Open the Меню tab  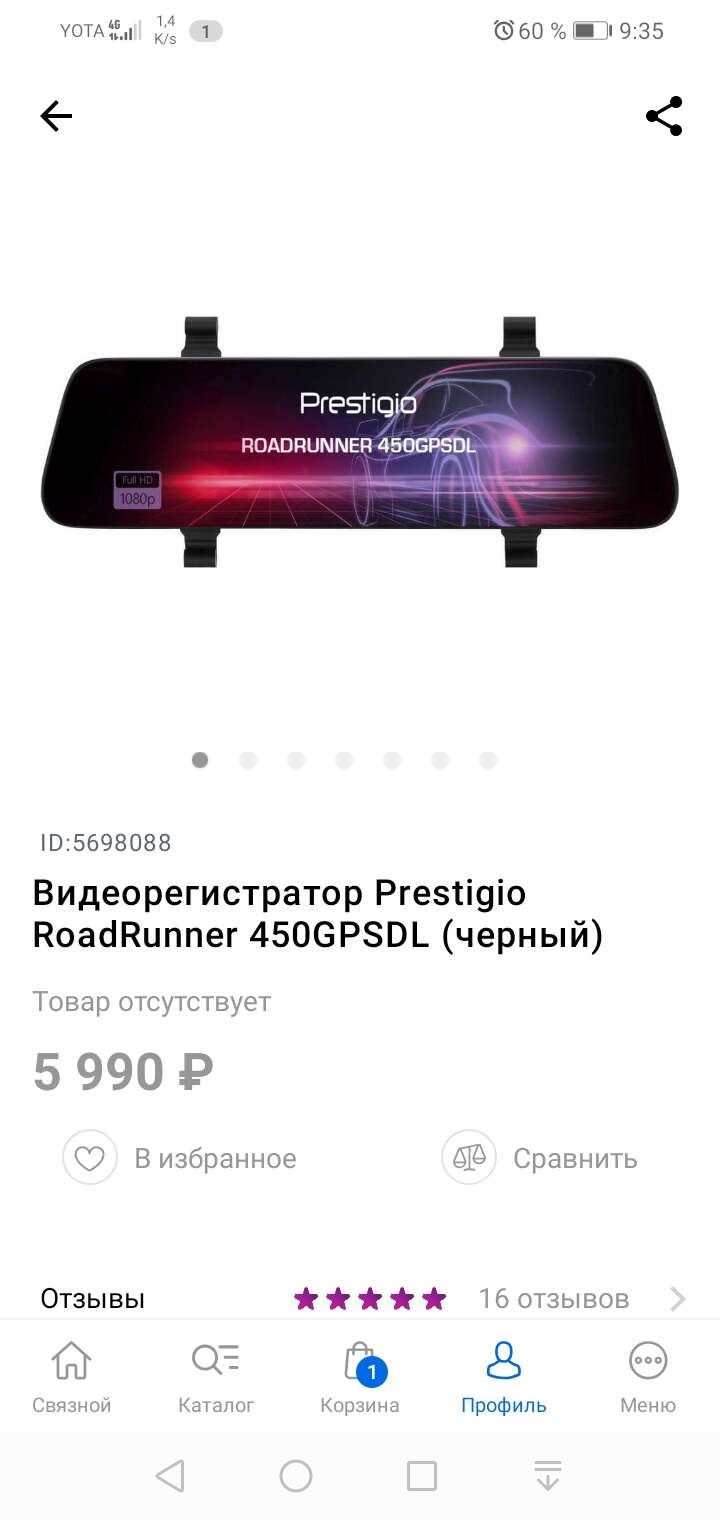pos(648,1378)
